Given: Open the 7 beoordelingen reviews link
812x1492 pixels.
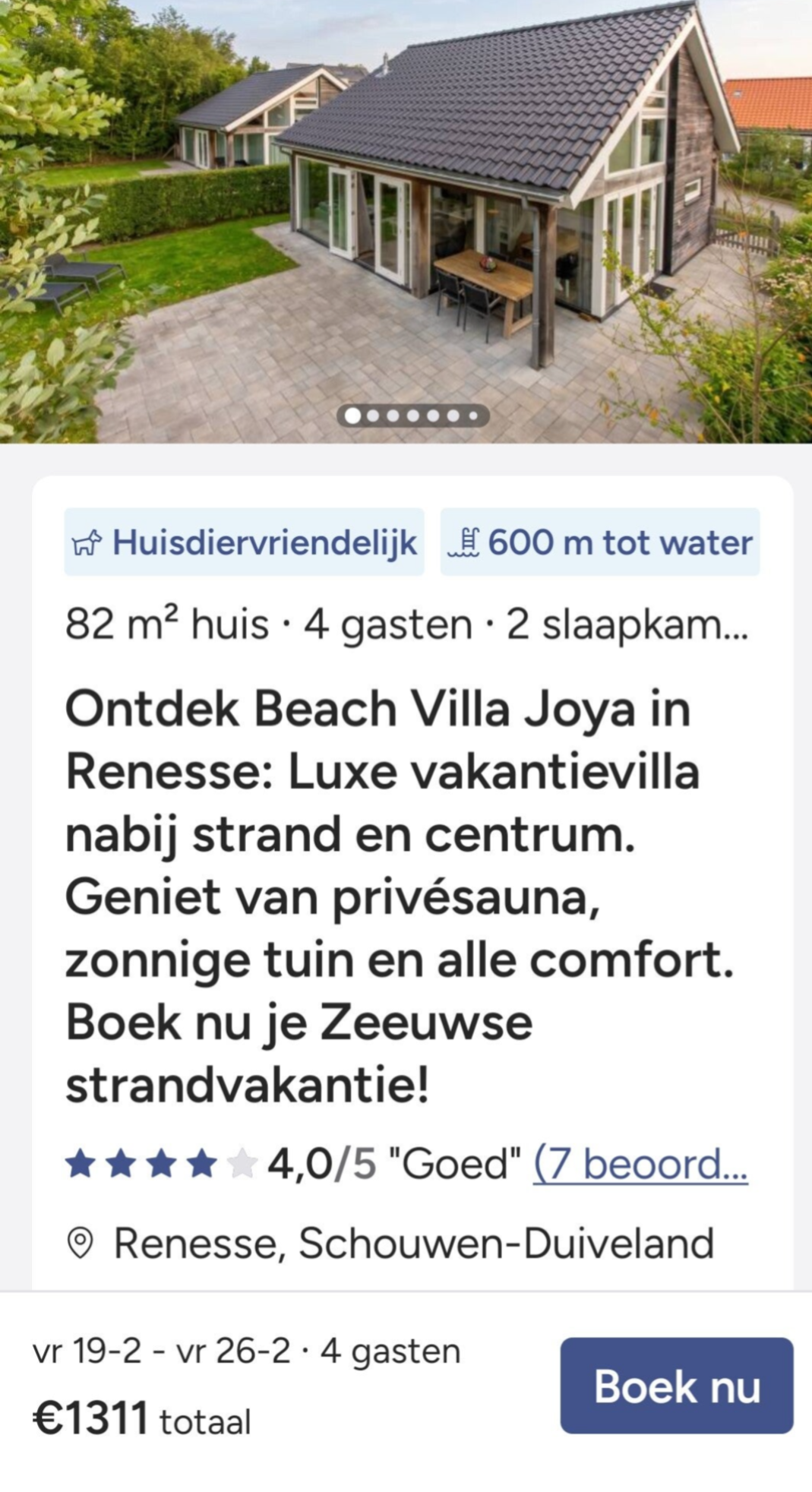Looking at the screenshot, I should pos(640,1164).
